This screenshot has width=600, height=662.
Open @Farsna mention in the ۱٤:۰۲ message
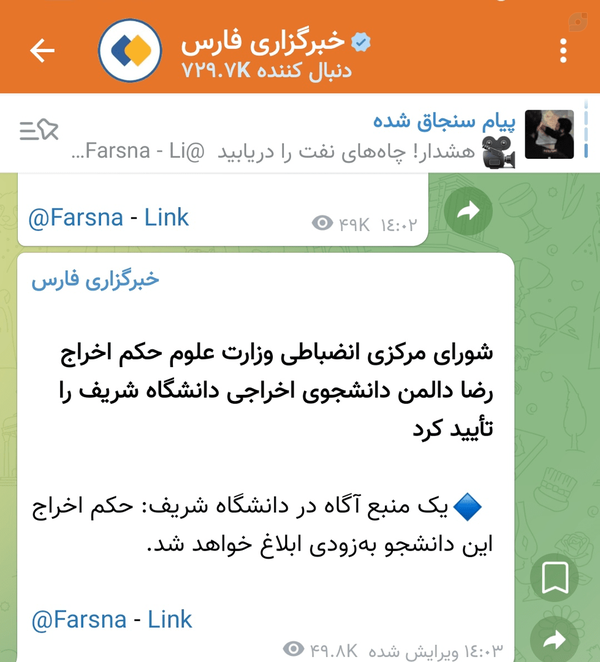pyautogui.click(x=76, y=218)
